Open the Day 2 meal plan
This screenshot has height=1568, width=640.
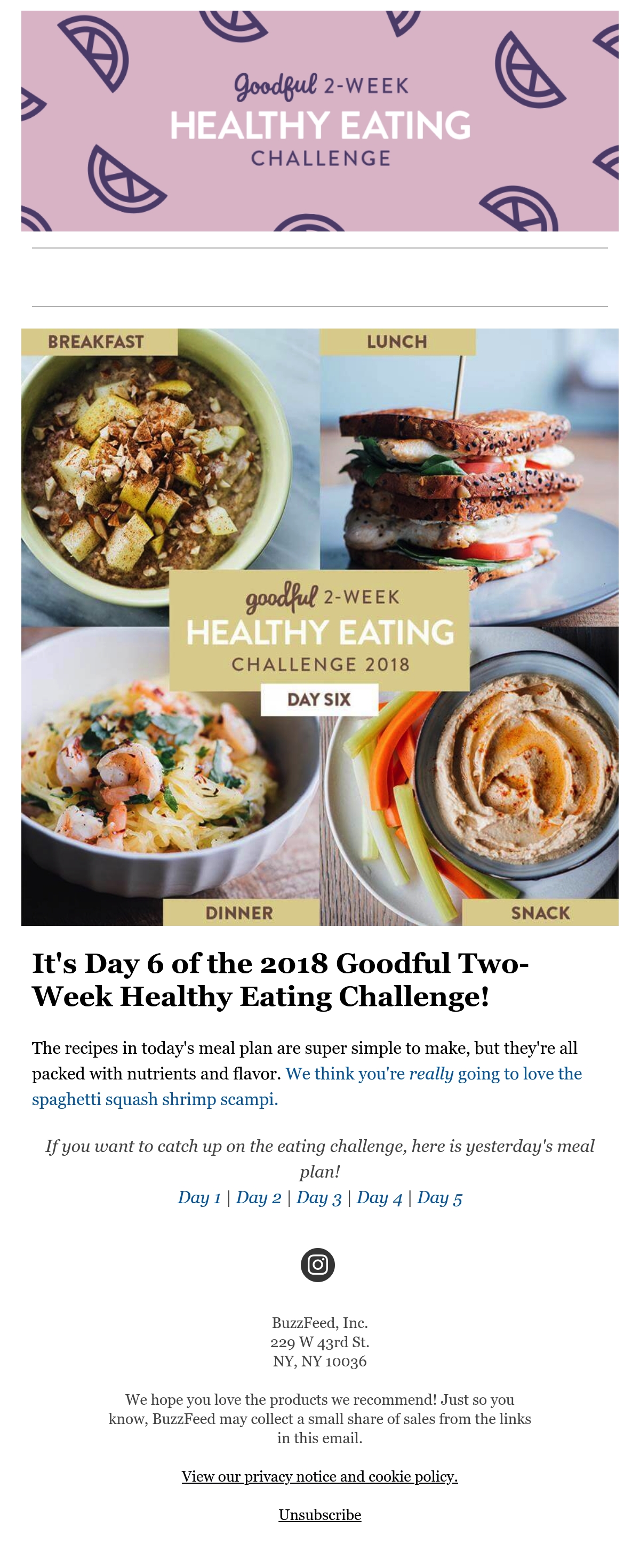(258, 1197)
